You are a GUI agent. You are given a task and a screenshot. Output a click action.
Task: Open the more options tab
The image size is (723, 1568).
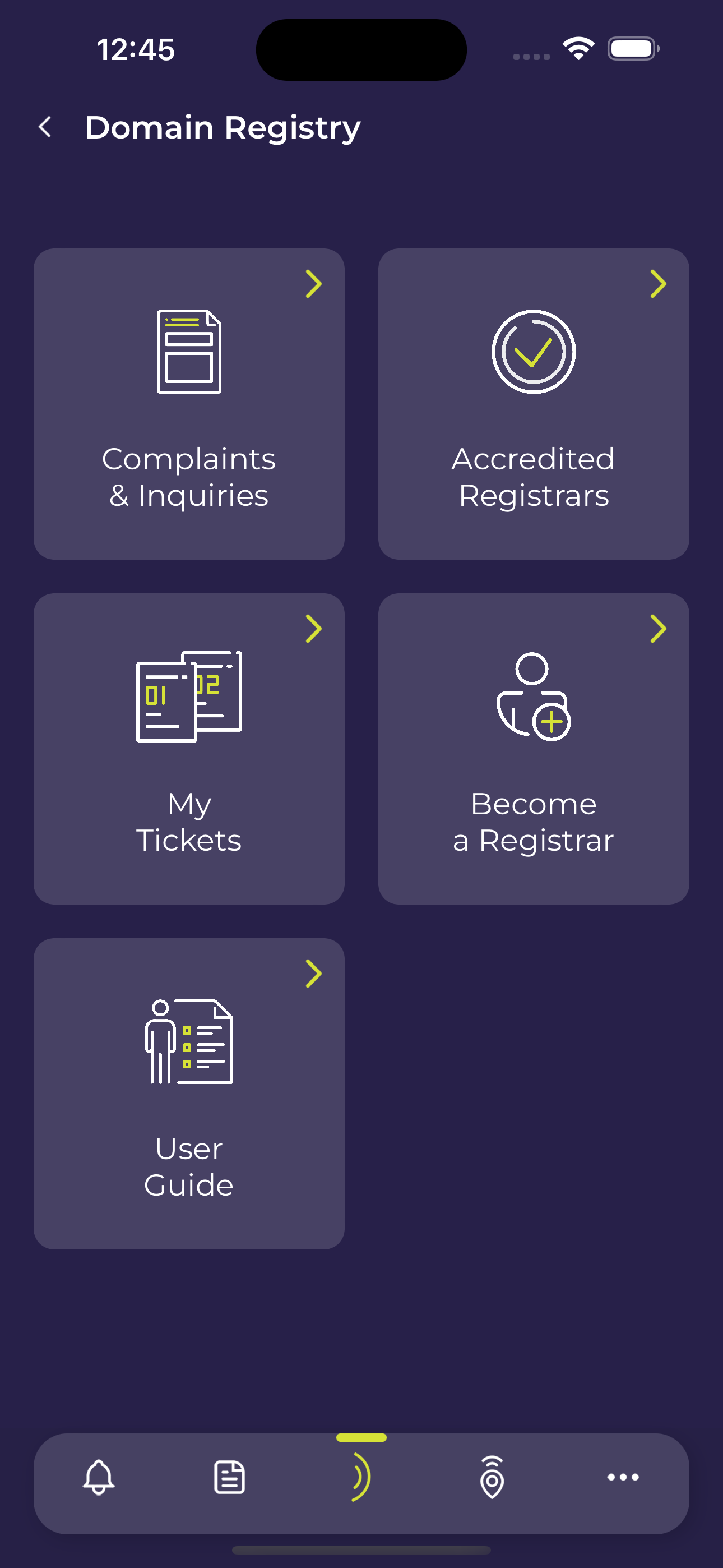[x=623, y=1477]
